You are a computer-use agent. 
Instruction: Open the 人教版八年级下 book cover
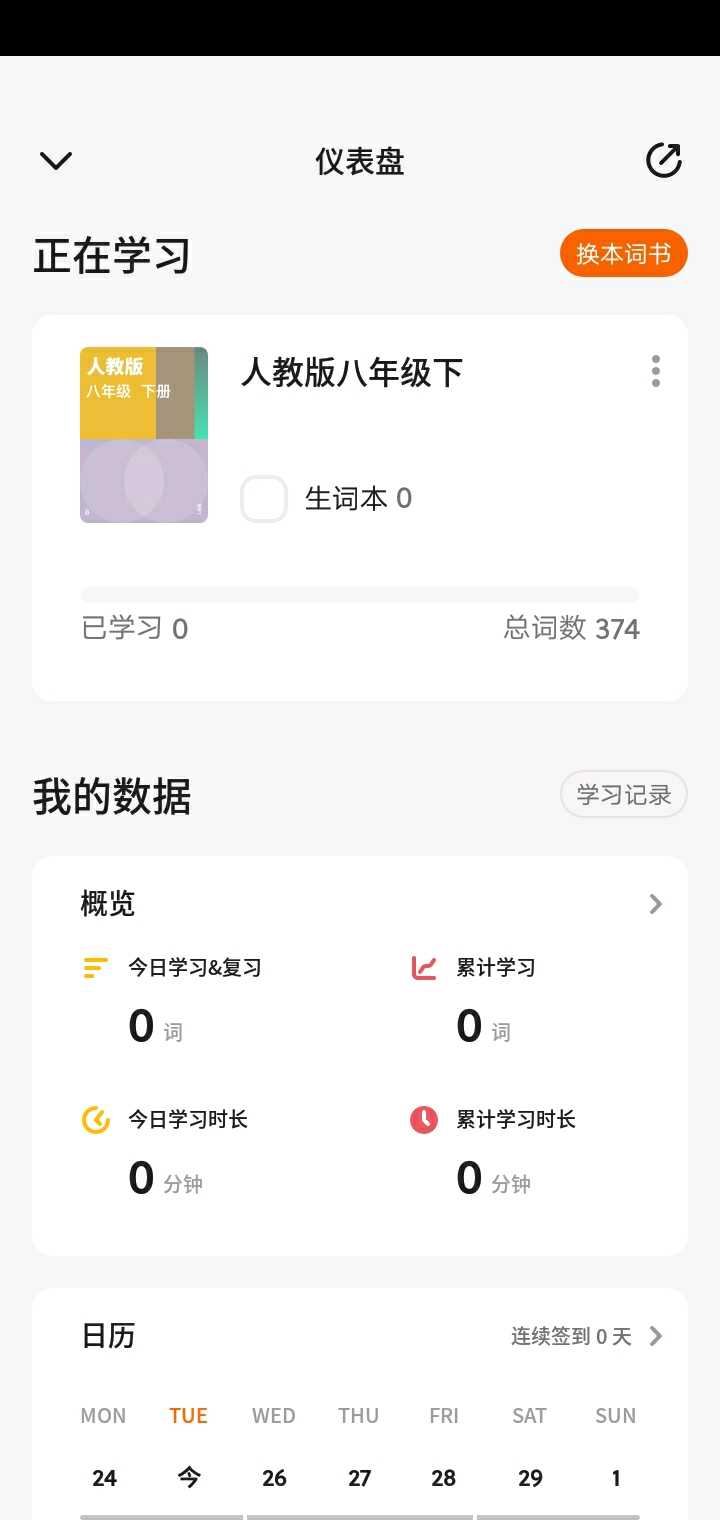(x=144, y=435)
